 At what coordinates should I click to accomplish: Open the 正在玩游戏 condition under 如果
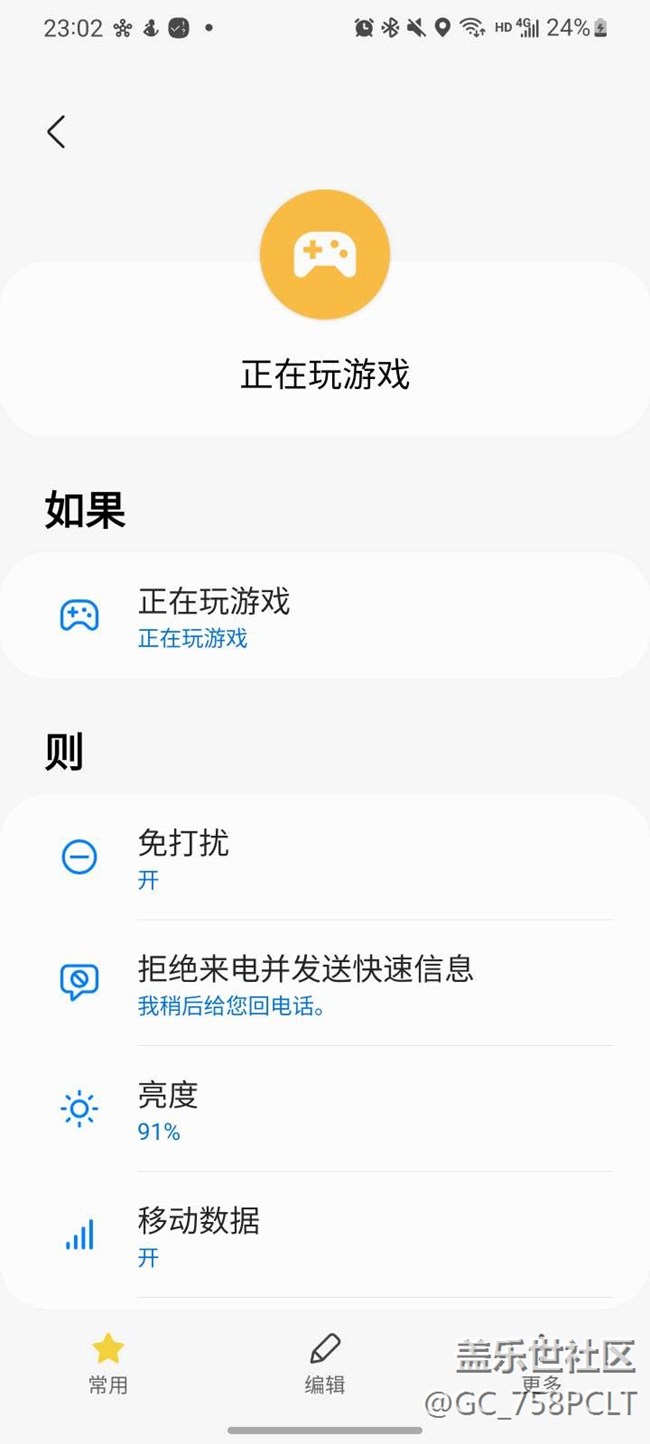324,617
